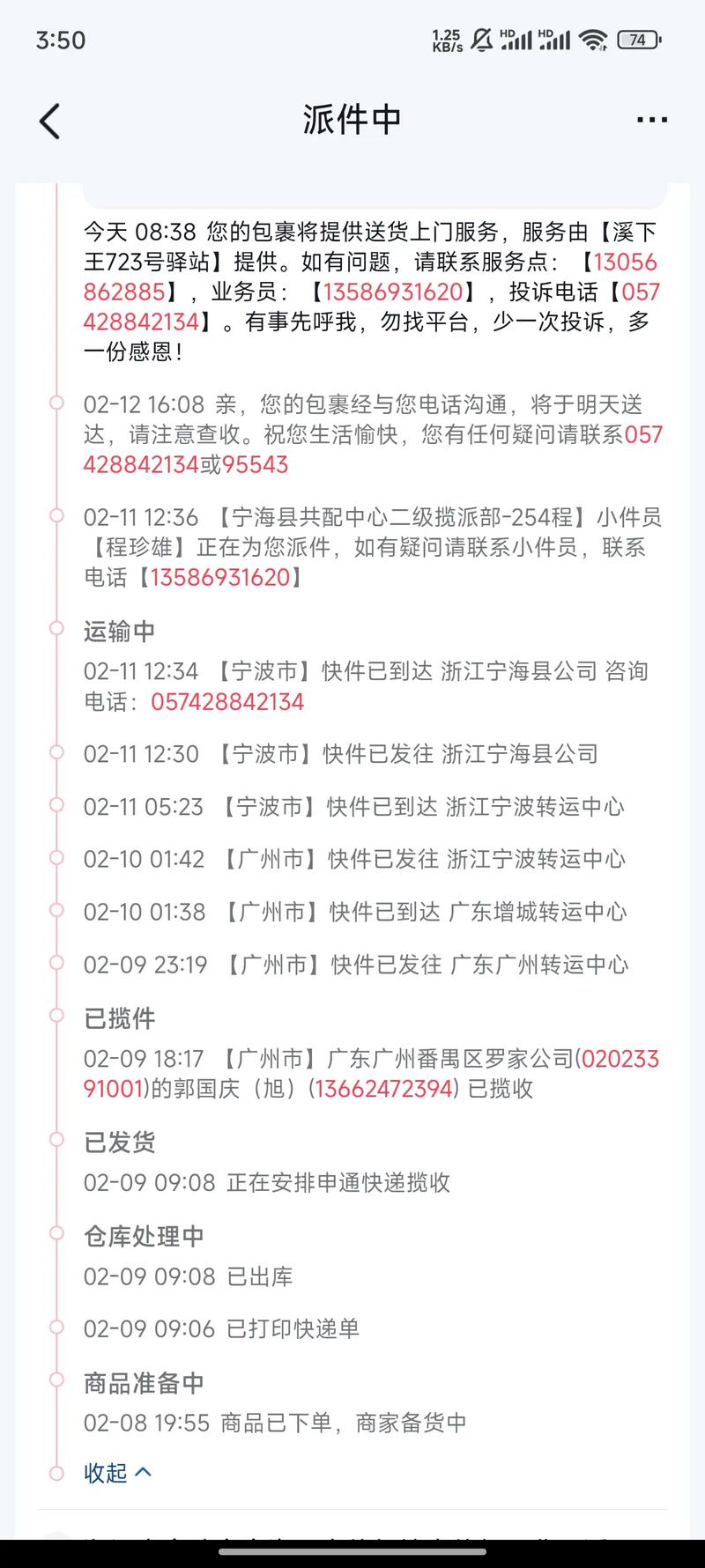Tap the back arrow at top left
The image size is (705, 1568).
pos(50,120)
